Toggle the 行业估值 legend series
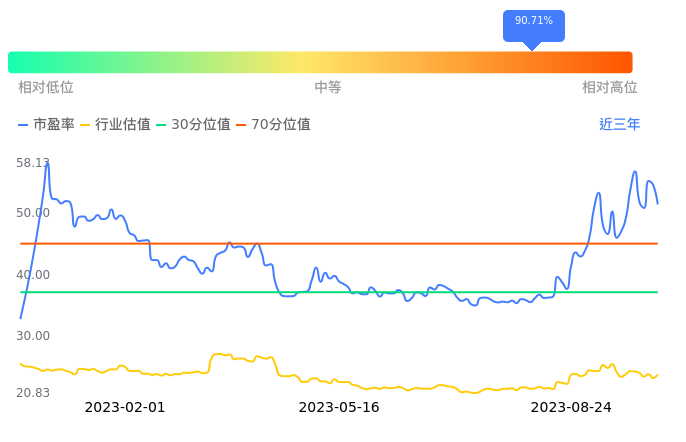The image size is (686, 442). (x=115, y=125)
